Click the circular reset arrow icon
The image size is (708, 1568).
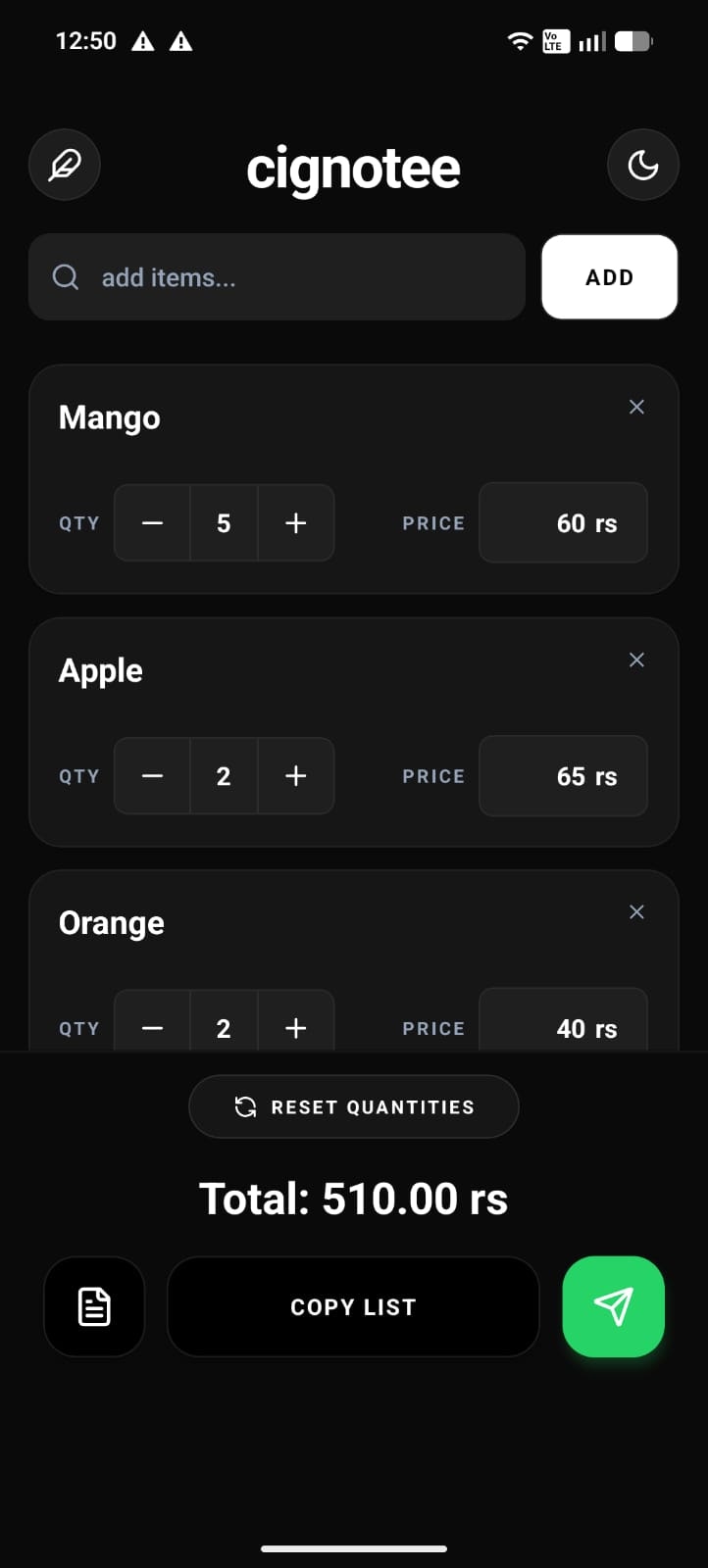click(244, 1106)
